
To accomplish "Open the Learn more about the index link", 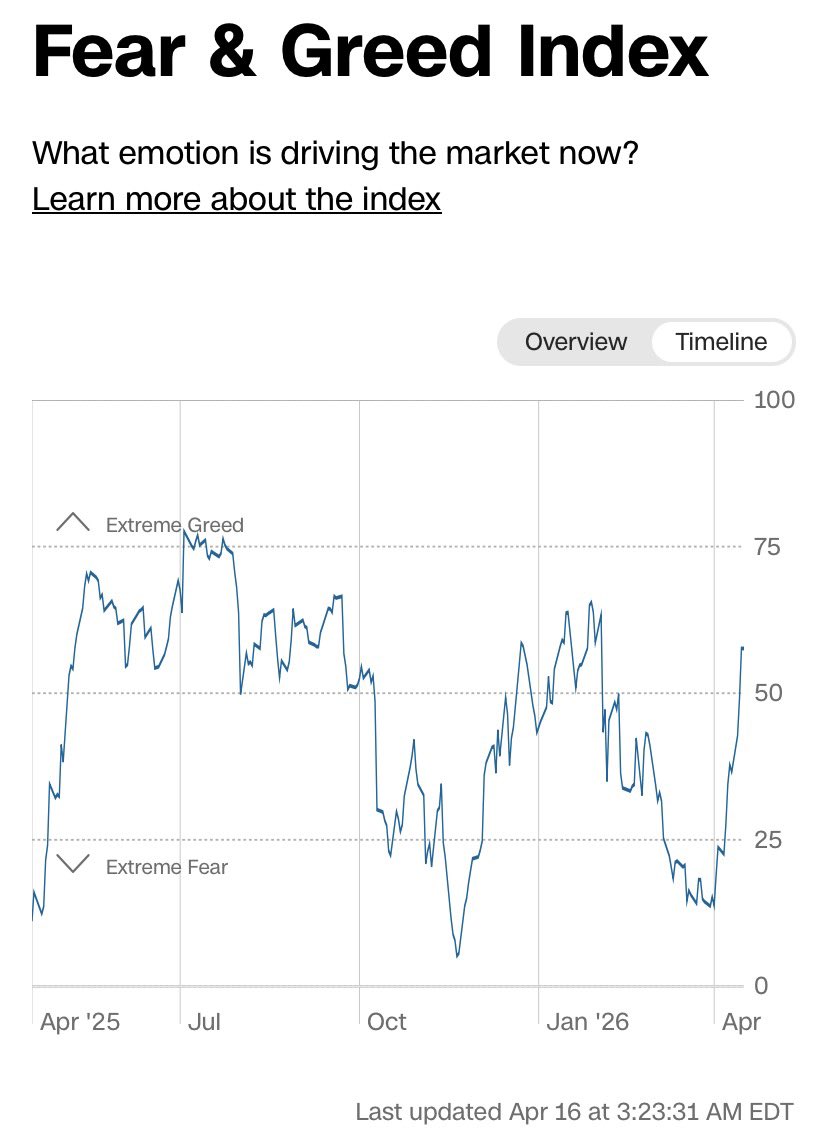I will 236,199.
